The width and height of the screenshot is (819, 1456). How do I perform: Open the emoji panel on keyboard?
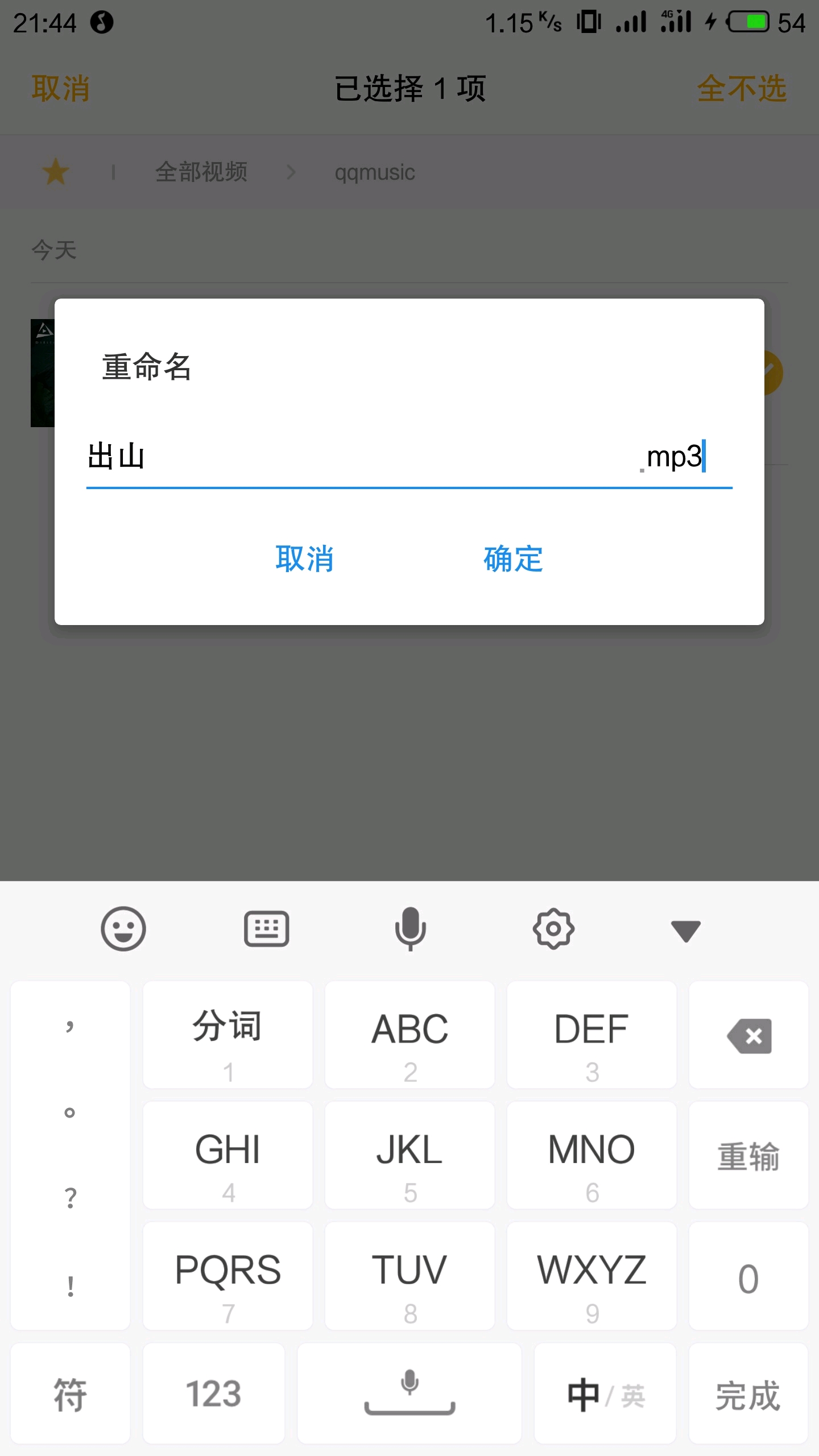123,929
